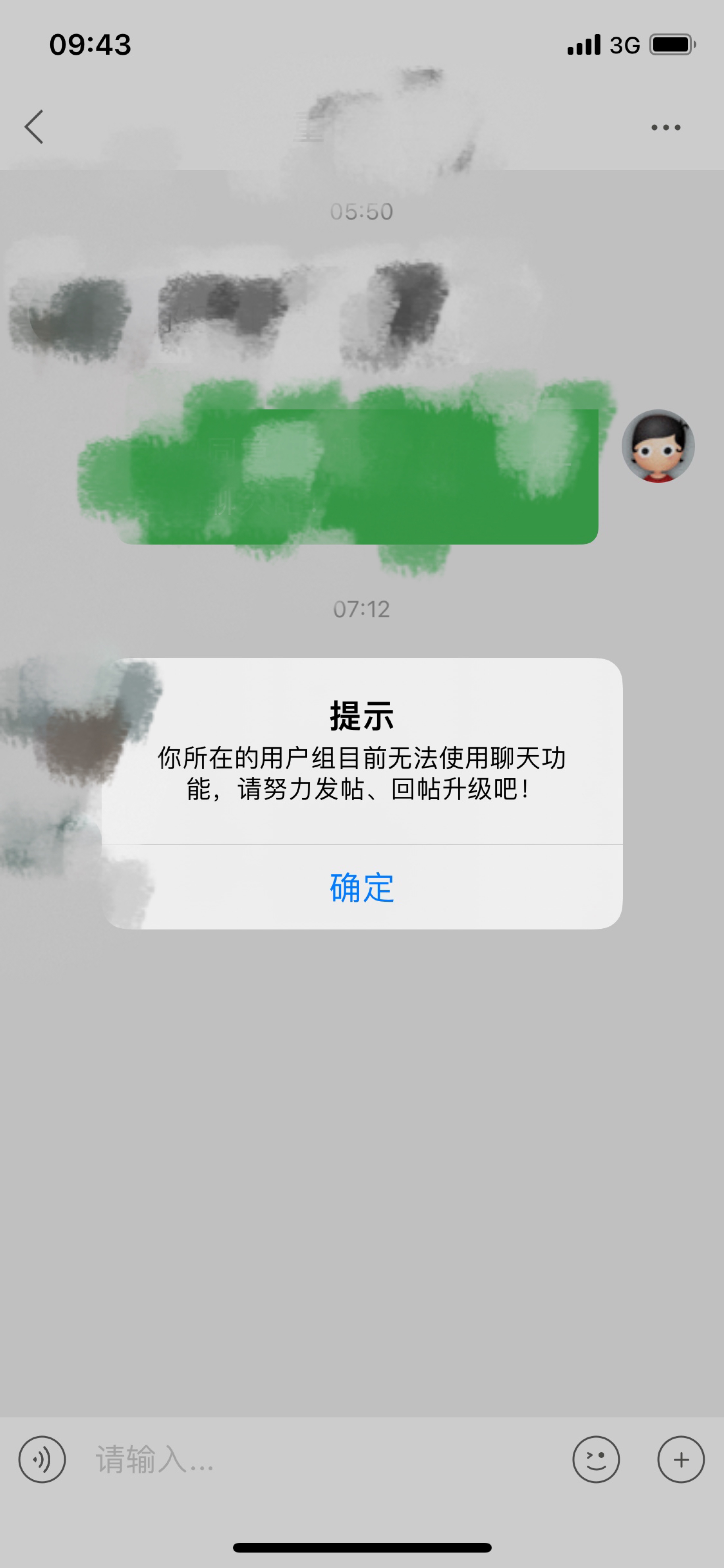Open the three-dot overflow menu
The image size is (724, 1568).
click(666, 127)
